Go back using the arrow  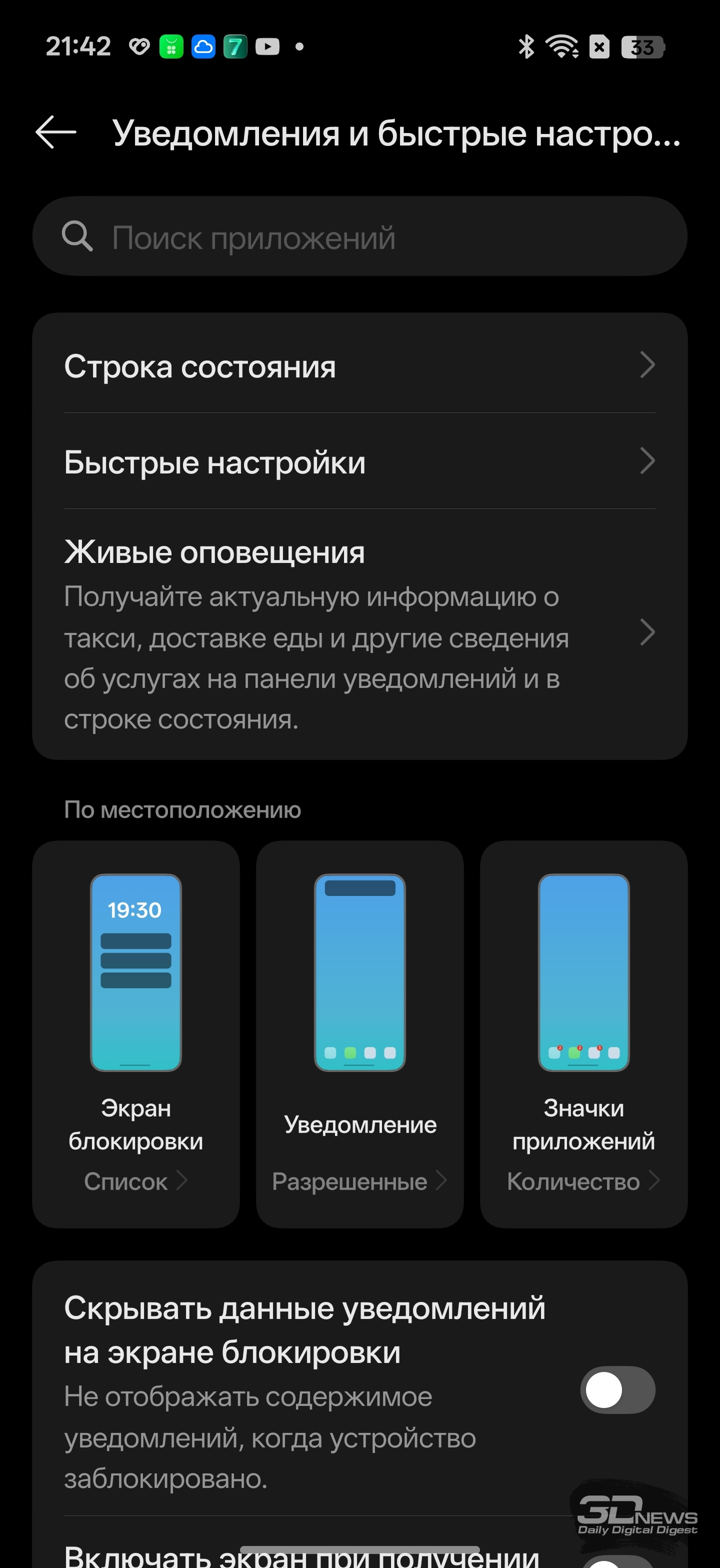click(x=56, y=132)
